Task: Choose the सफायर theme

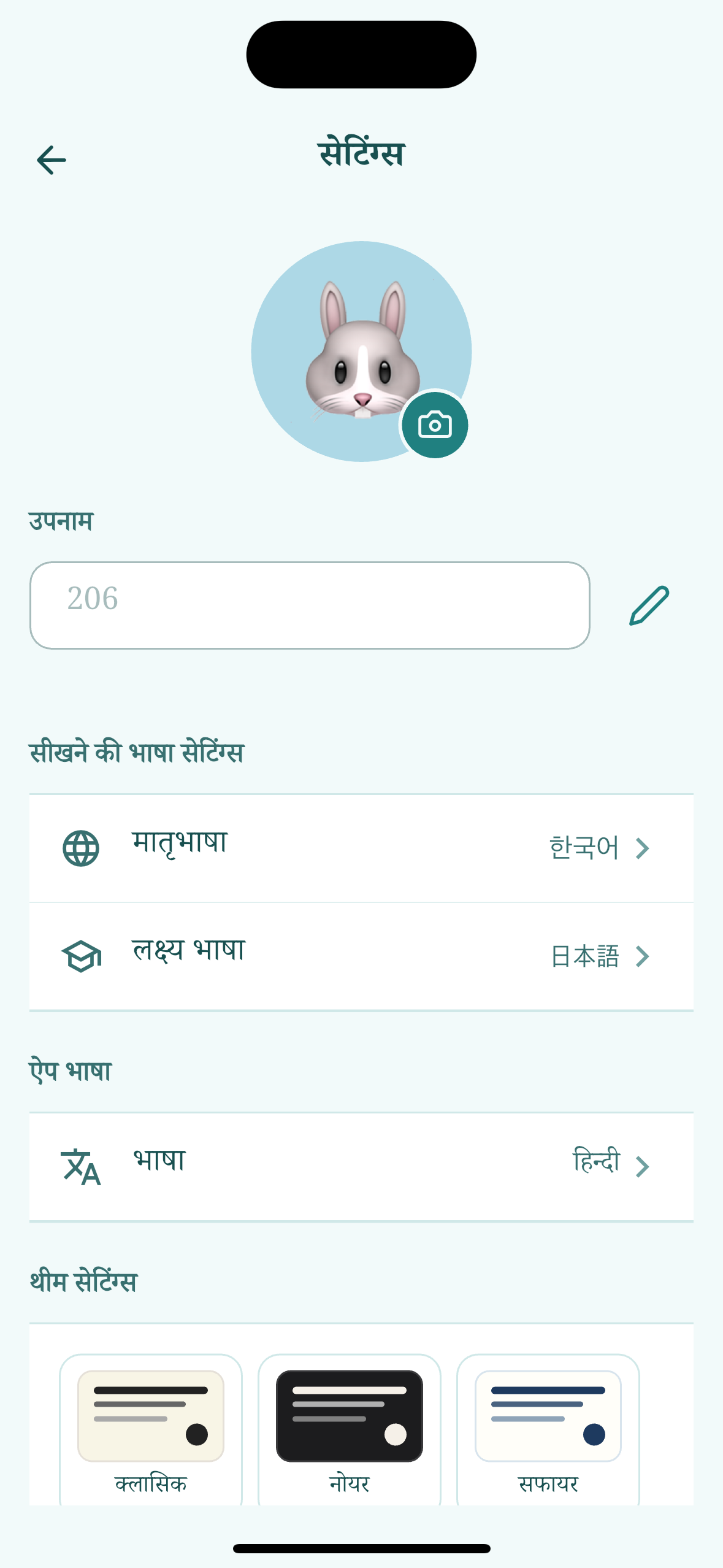Action: click(x=548, y=1429)
